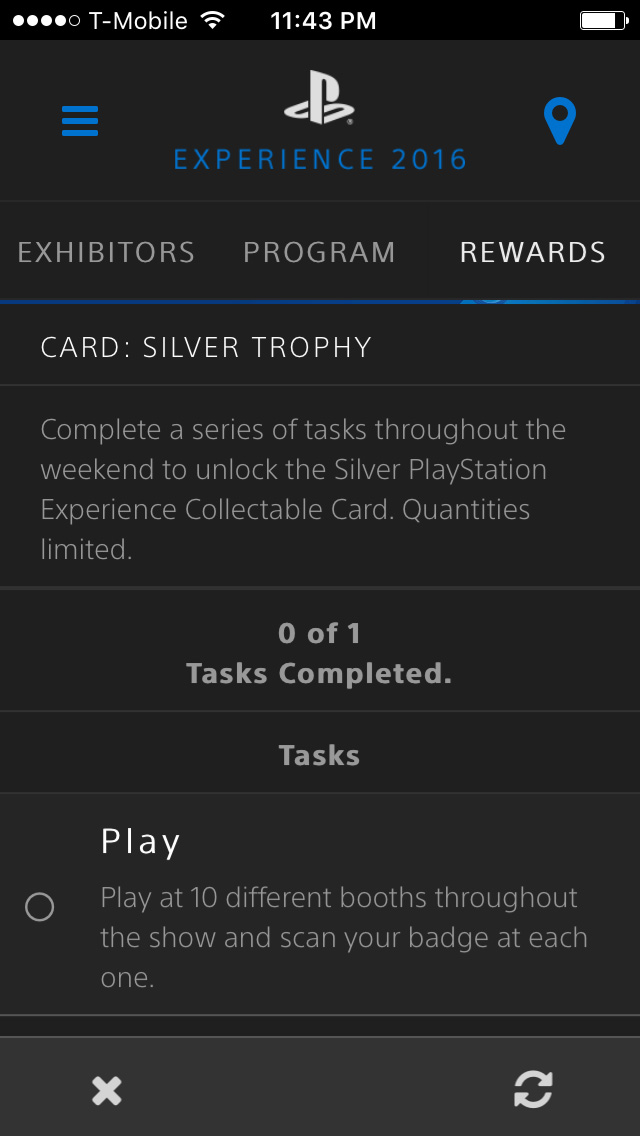
Task: Switch to the Program tab
Action: tap(320, 252)
